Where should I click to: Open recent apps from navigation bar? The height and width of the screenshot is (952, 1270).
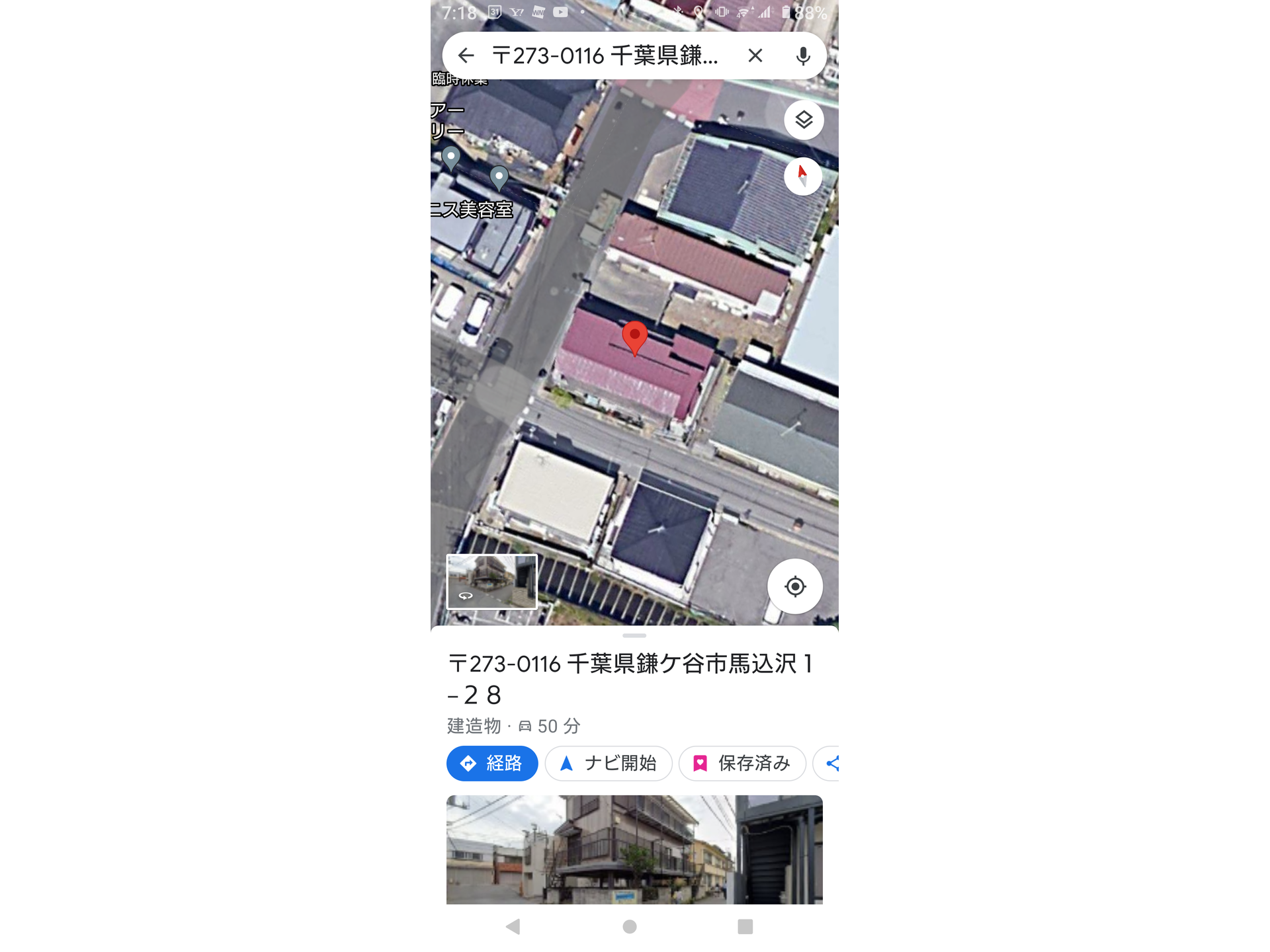pyautogui.click(x=745, y=927)
